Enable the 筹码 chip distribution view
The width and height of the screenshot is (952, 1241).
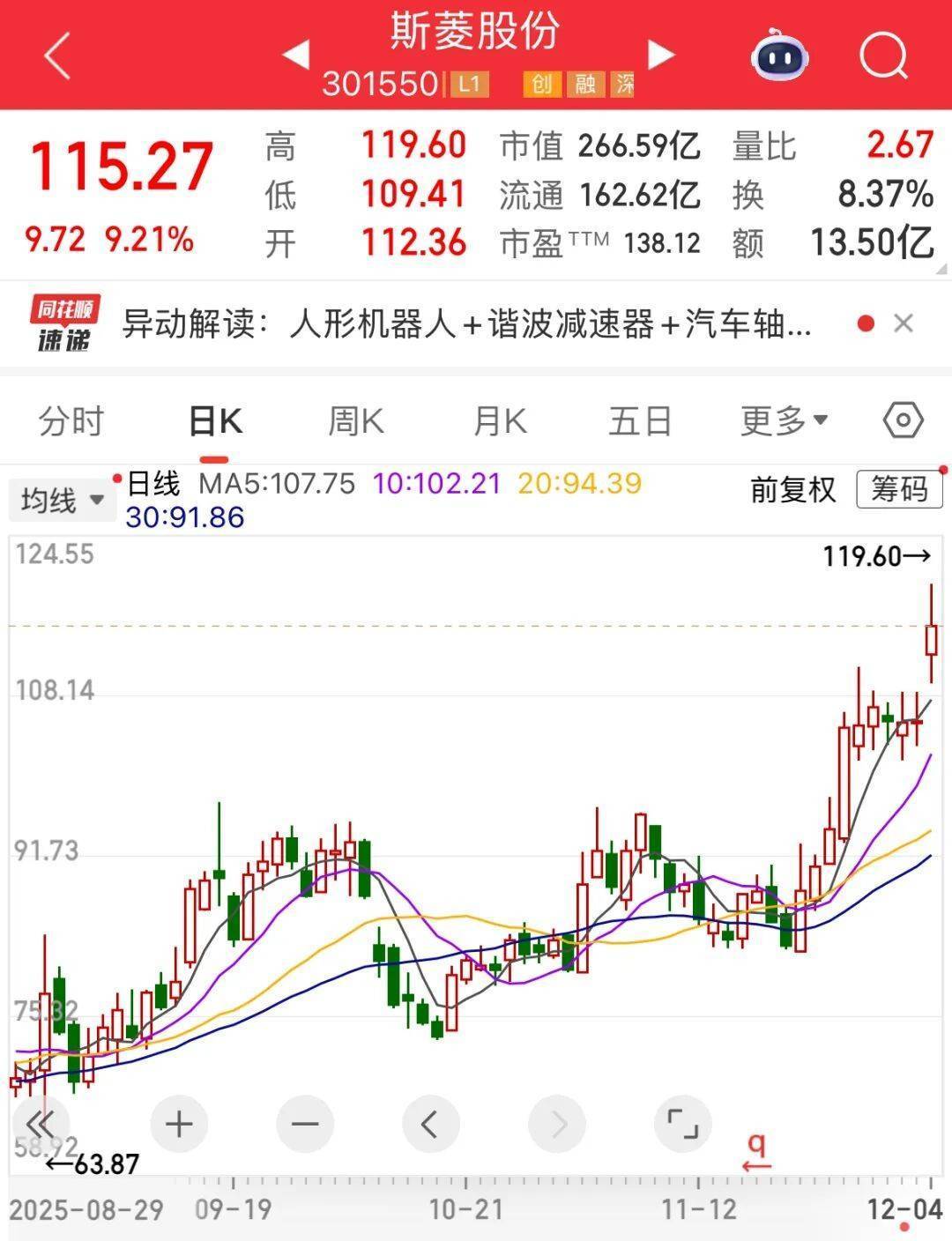tap(897, 490)
